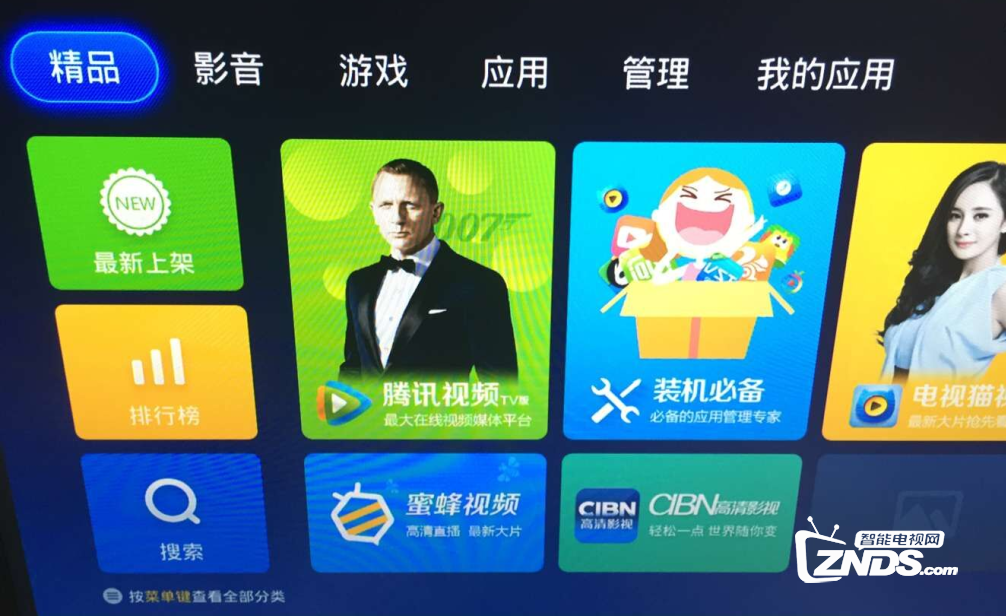Viewport: 1006px width, 616px height.
Task: Switch to the 精品 tab
Action: coord(85,67)
